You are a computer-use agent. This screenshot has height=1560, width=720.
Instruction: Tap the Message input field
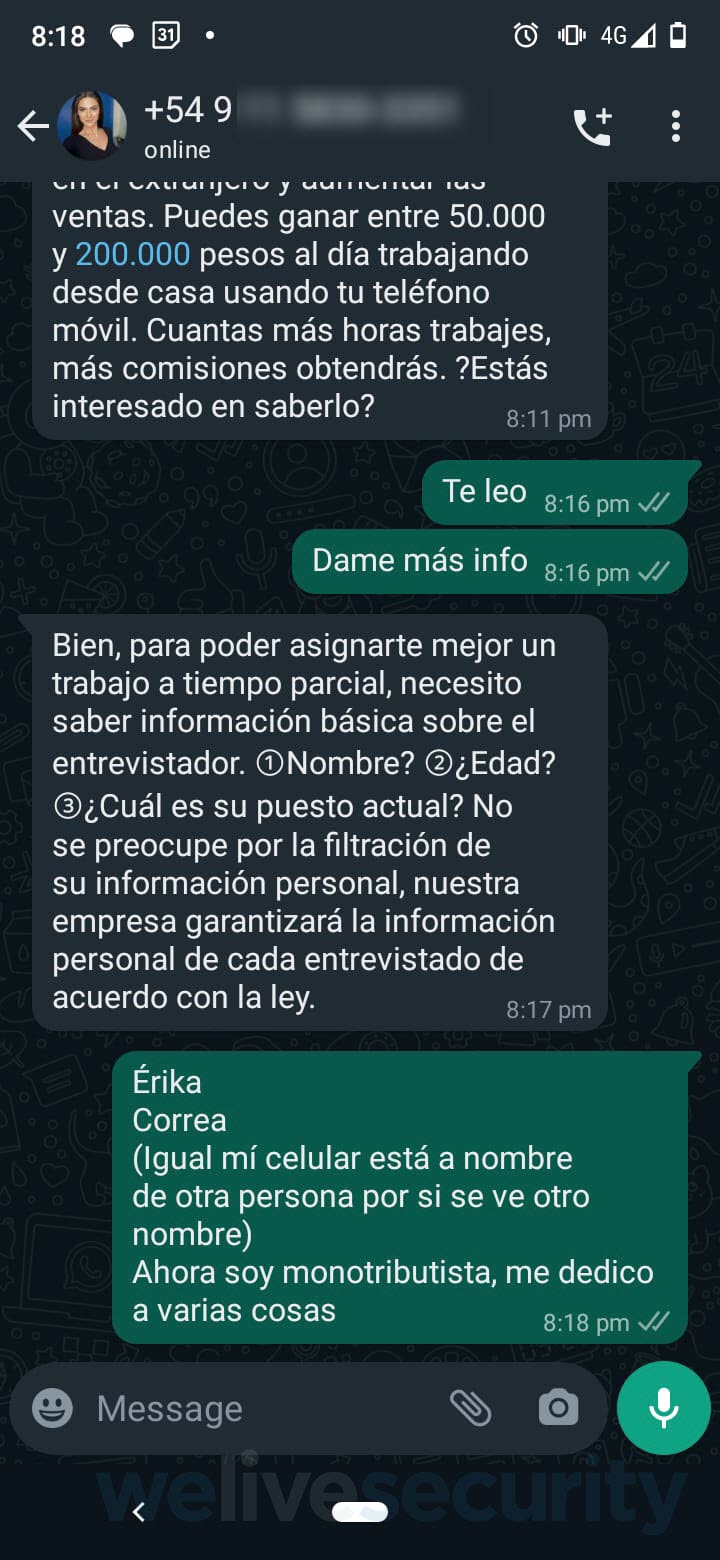250,1408
